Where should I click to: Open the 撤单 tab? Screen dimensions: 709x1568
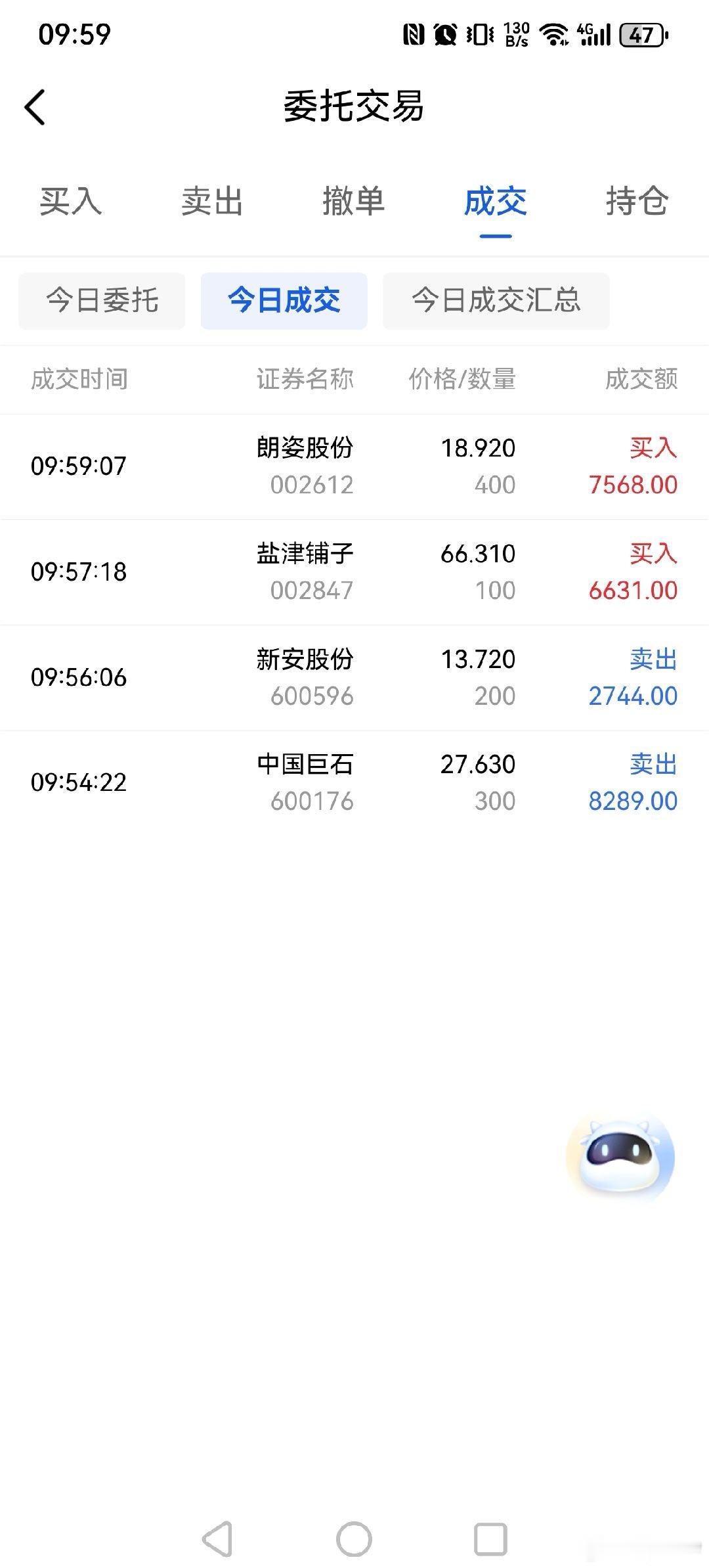pos(354,204)
